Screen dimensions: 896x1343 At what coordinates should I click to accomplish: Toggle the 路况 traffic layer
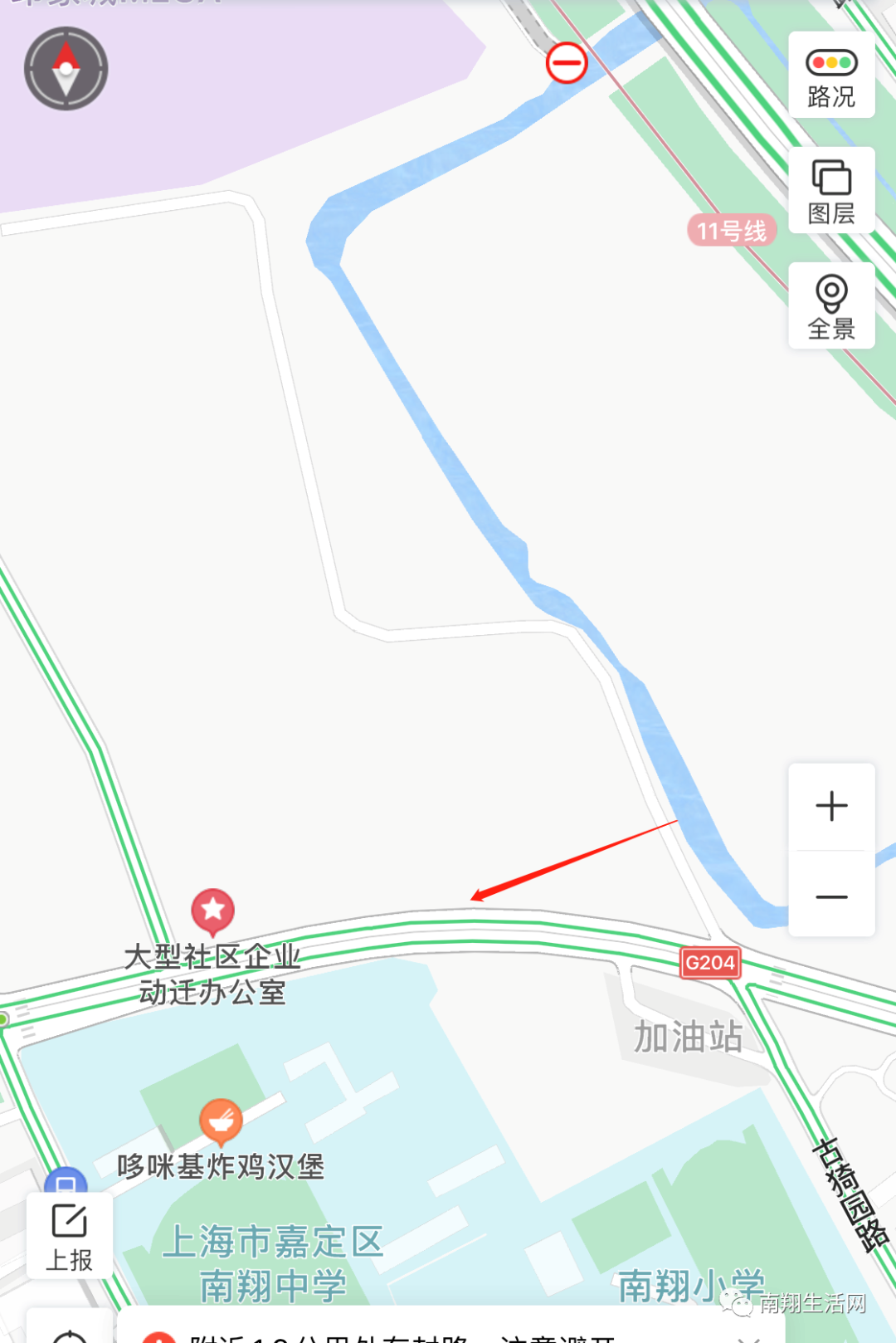coord(831,76)
